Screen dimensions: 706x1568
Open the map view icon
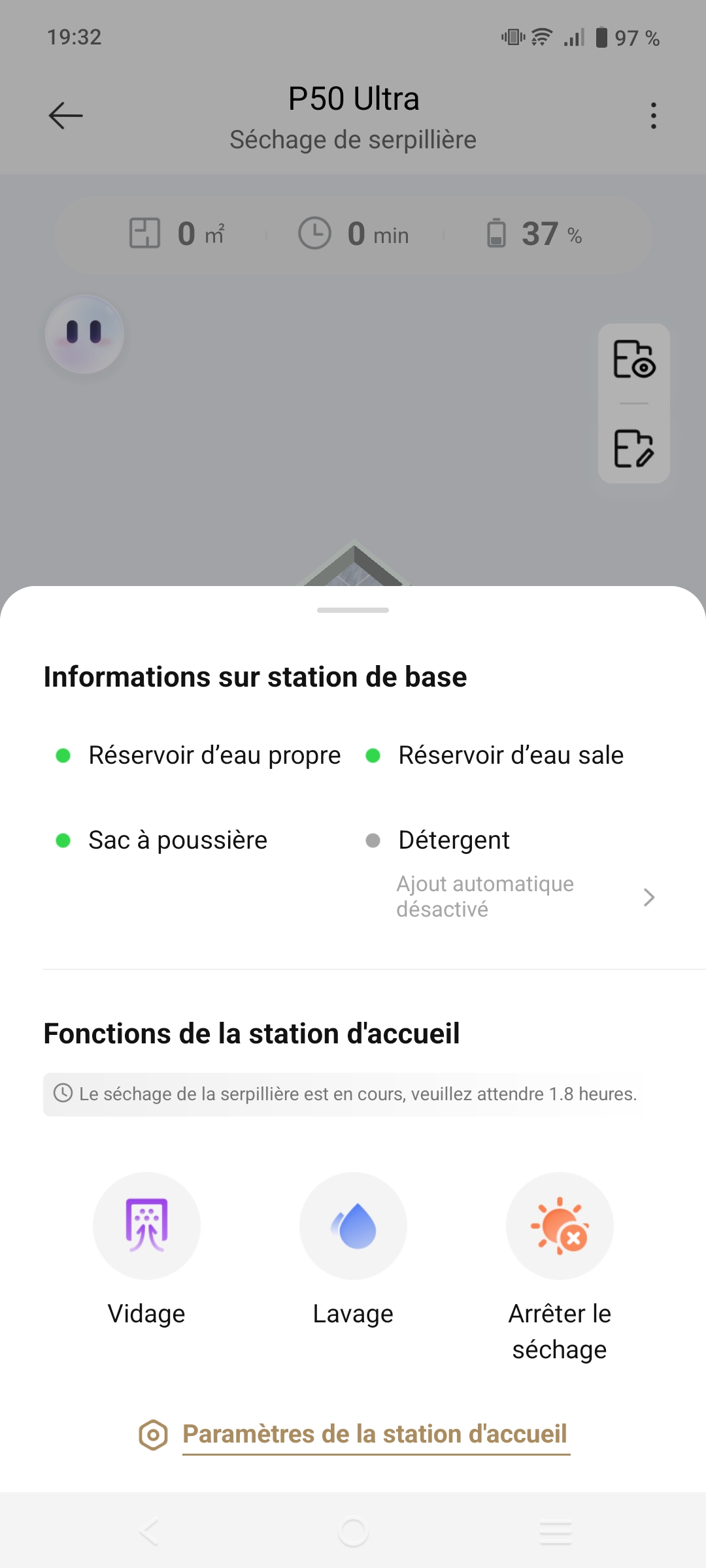pyautogui.click(x=634, y=359)
